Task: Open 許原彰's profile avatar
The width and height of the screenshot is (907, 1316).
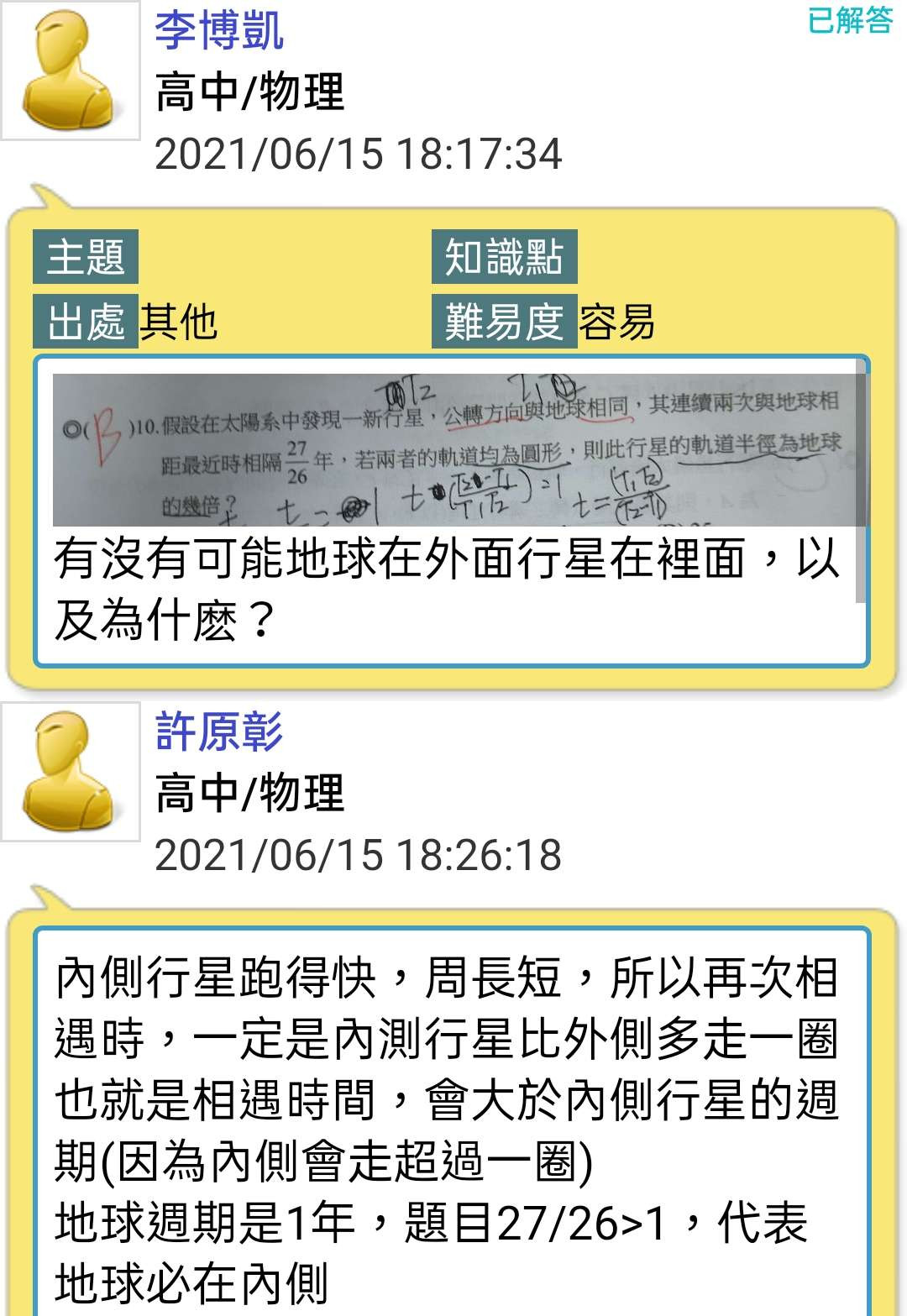Action: [70, 771]
